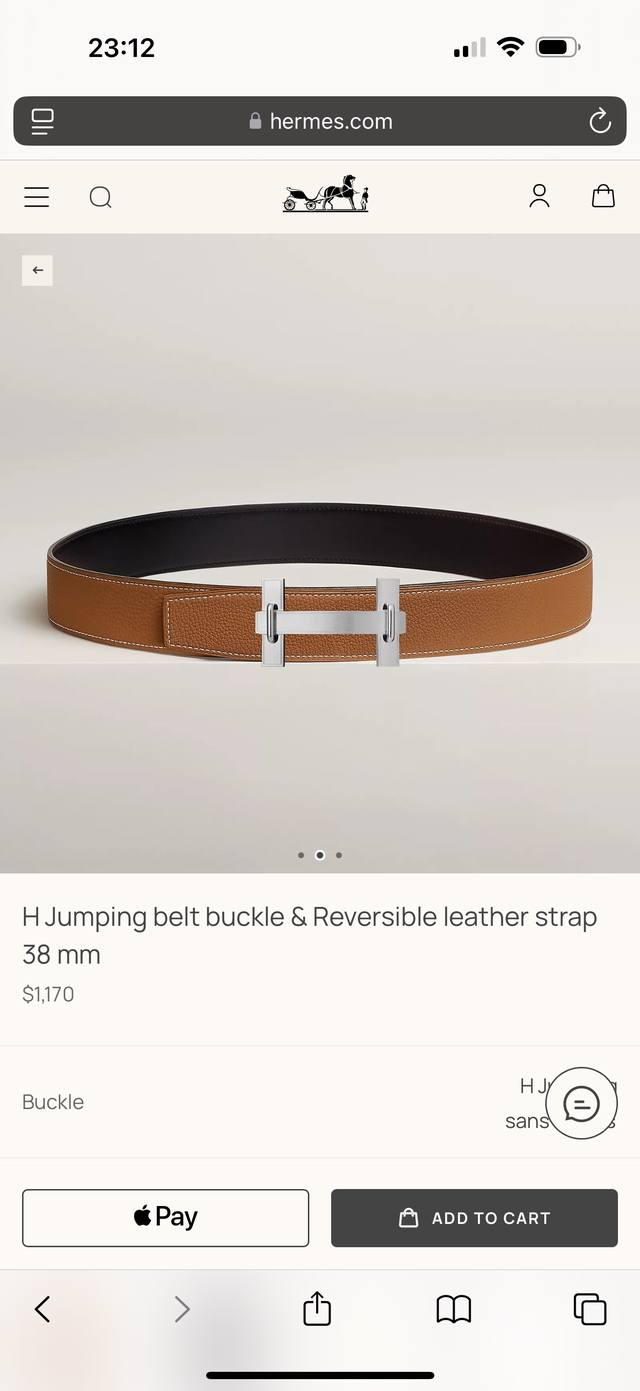Open the Buckle option row

(320, 1102)
